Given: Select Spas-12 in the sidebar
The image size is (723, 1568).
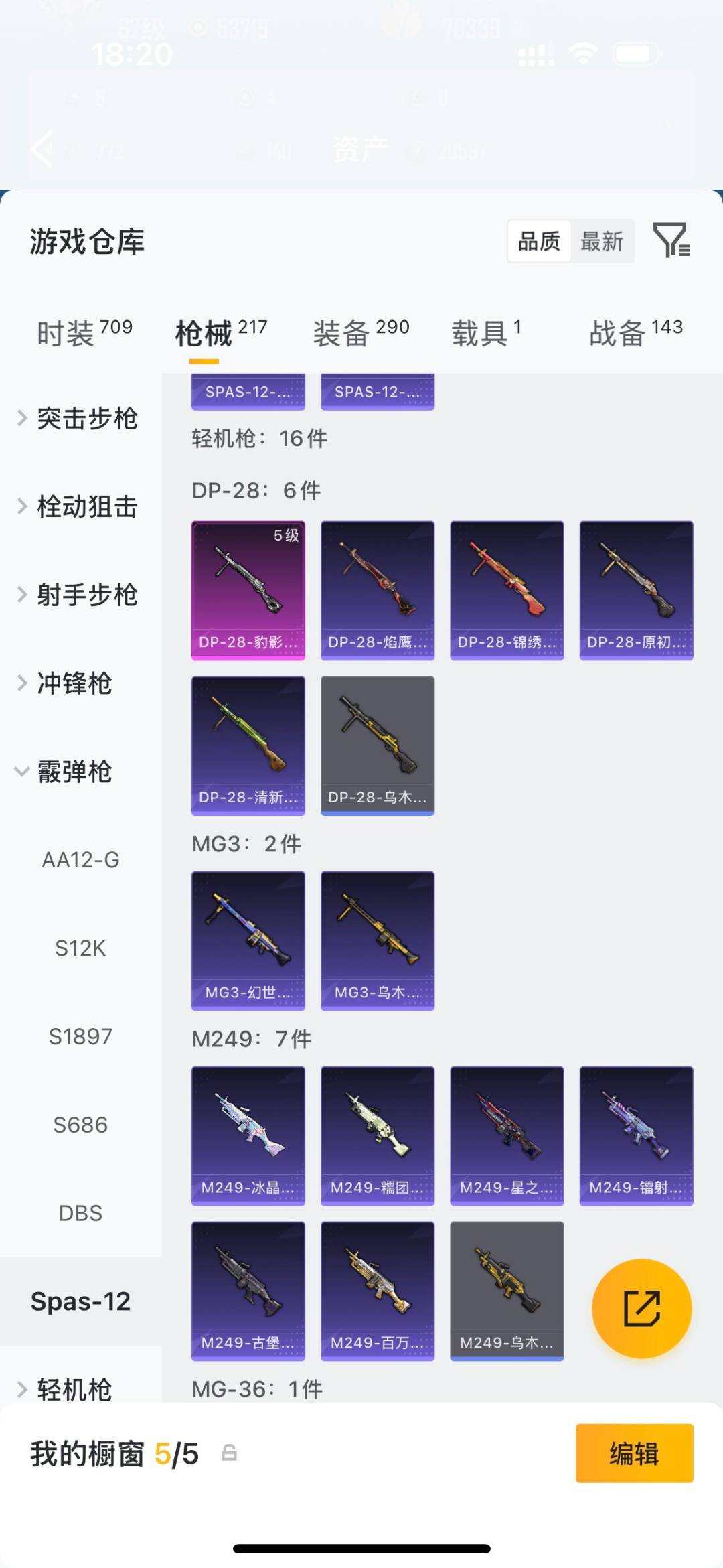Looking at the screenshot, I should [x=81, y=1300].
